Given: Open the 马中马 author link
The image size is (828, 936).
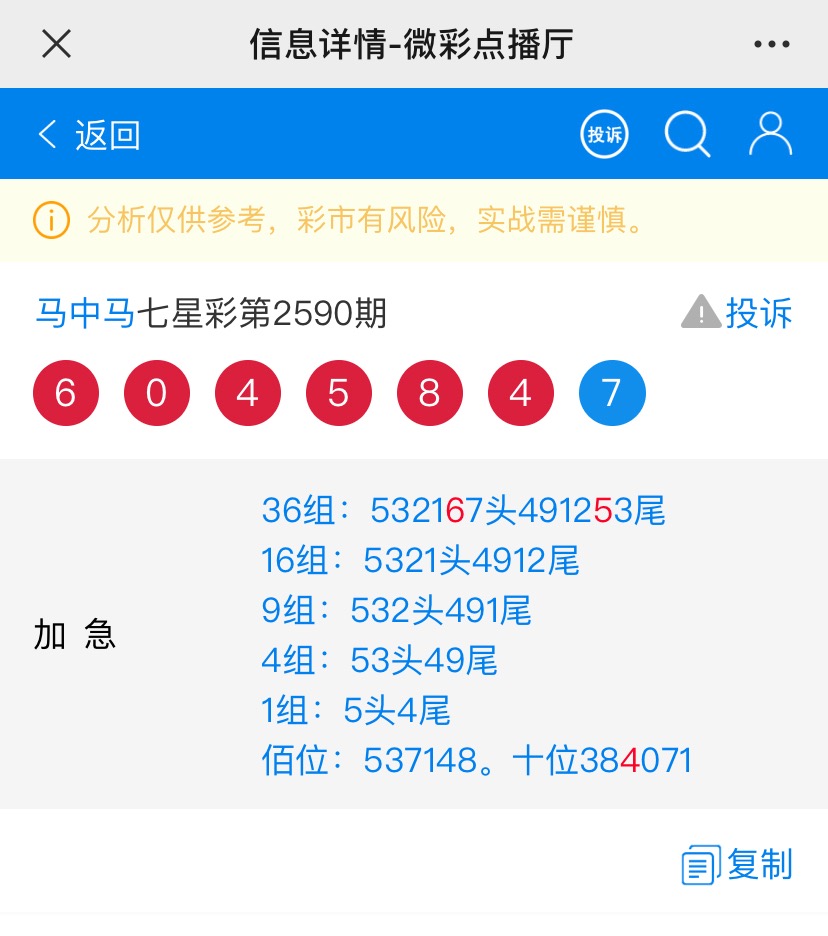Looking at the screenshot, I should 85,314.
